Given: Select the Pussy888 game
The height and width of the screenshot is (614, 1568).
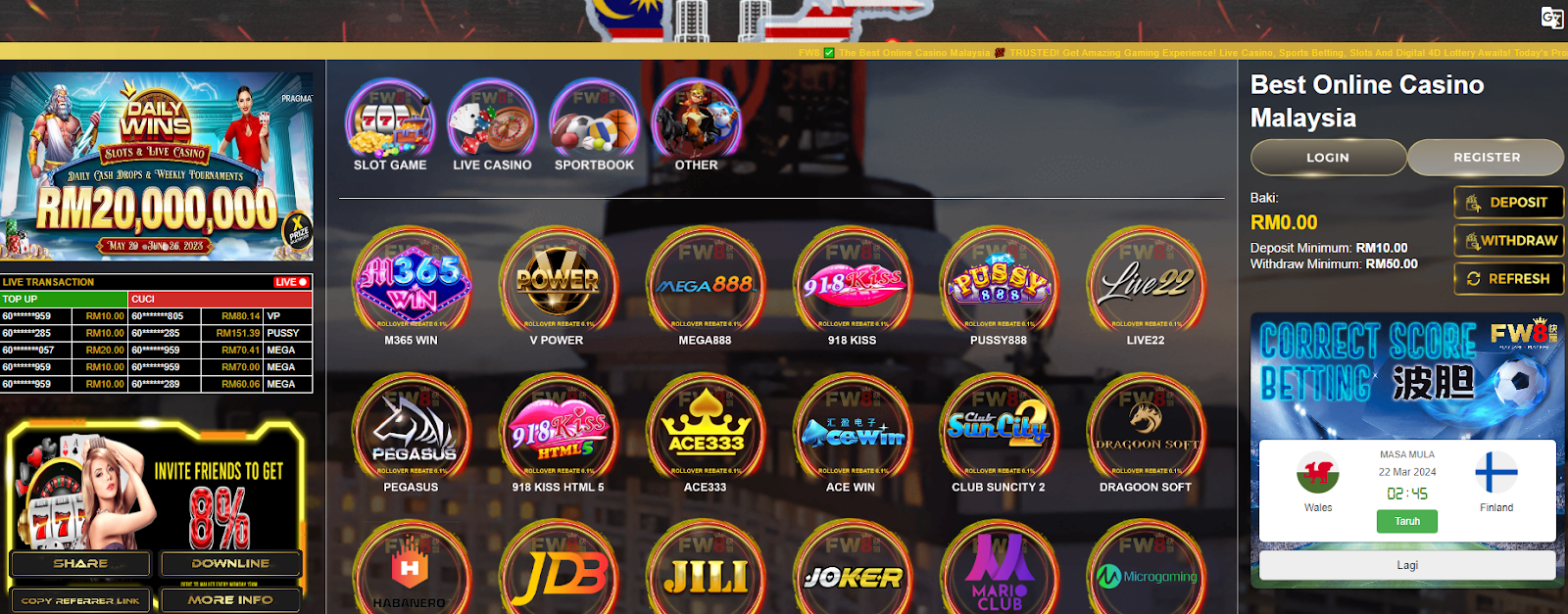Looking at the screenshot, I should 999,284.
